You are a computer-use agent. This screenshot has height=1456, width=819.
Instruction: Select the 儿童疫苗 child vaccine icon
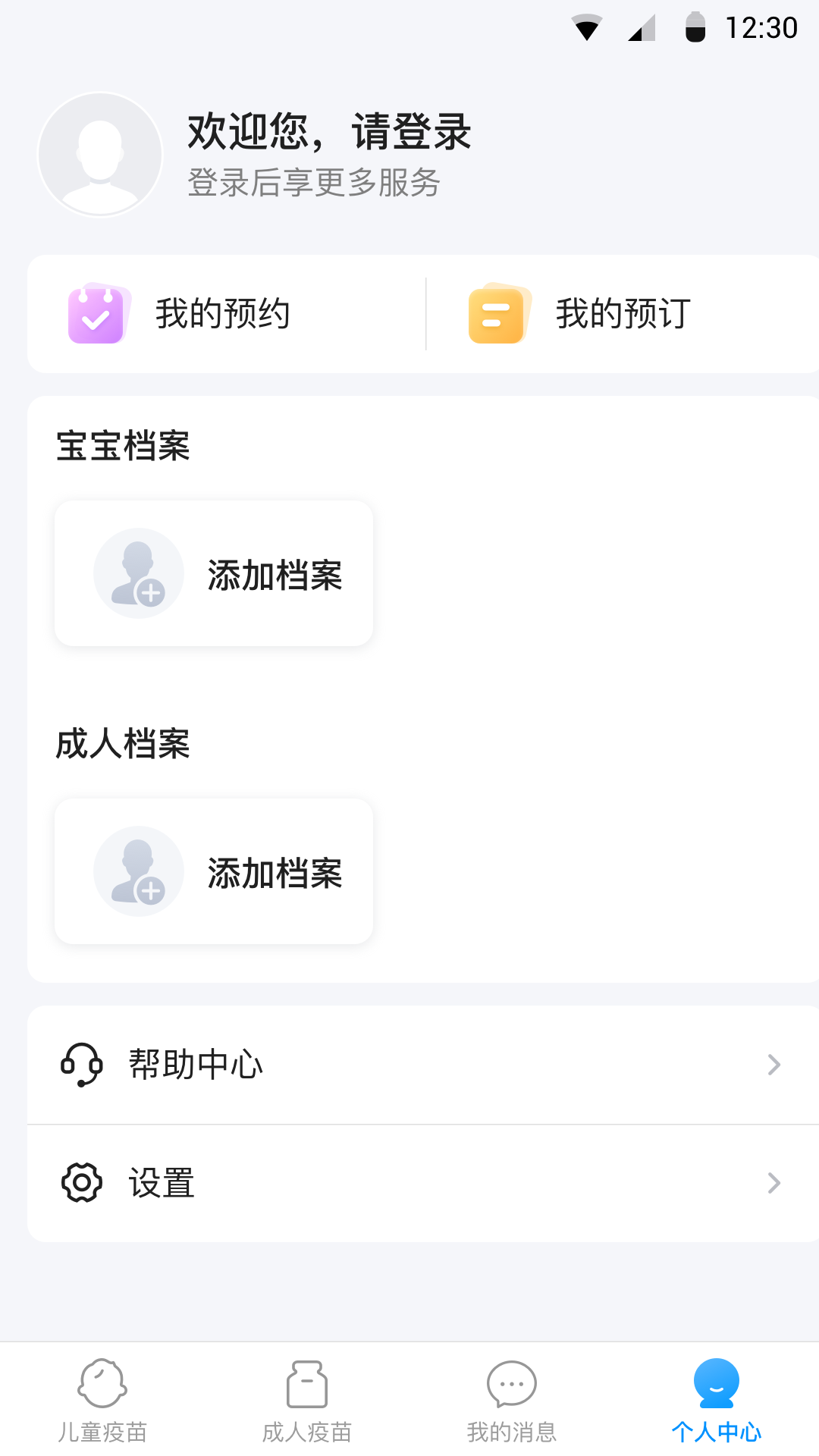pyautogui.click(x=102, y=1385)
